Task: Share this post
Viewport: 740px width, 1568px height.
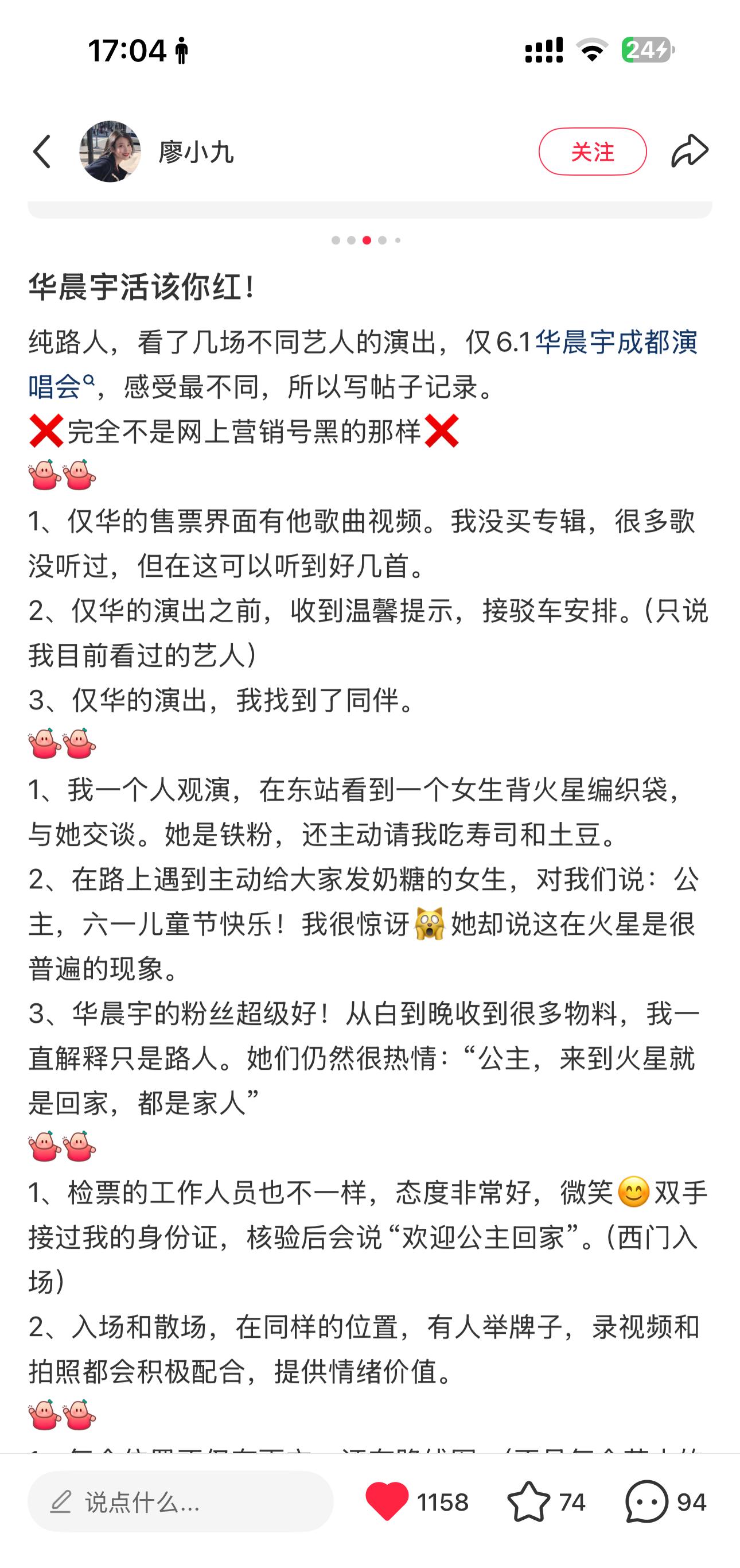Action: point(690,152)
